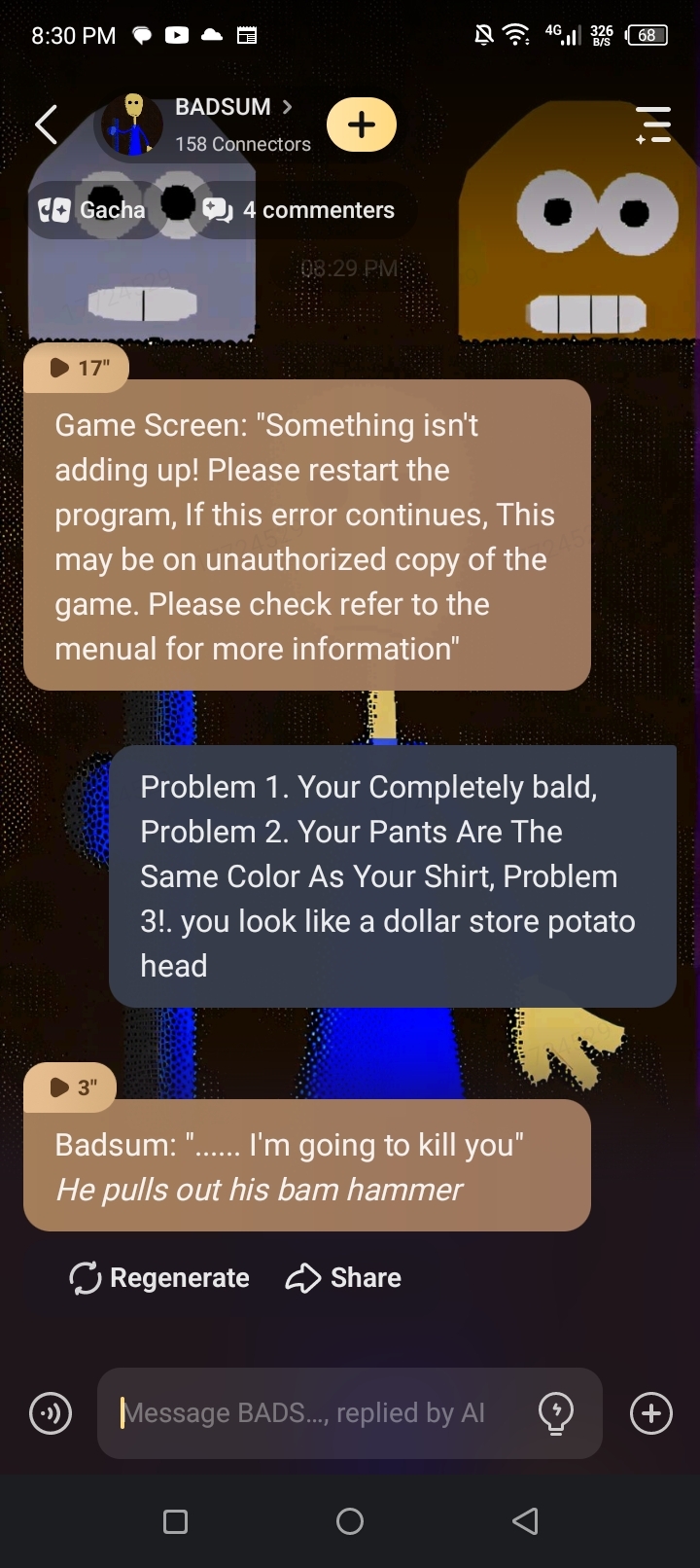Viewport: 700px width, 1568px height.
Task: Go to the system home screen
Action: 350,1521
